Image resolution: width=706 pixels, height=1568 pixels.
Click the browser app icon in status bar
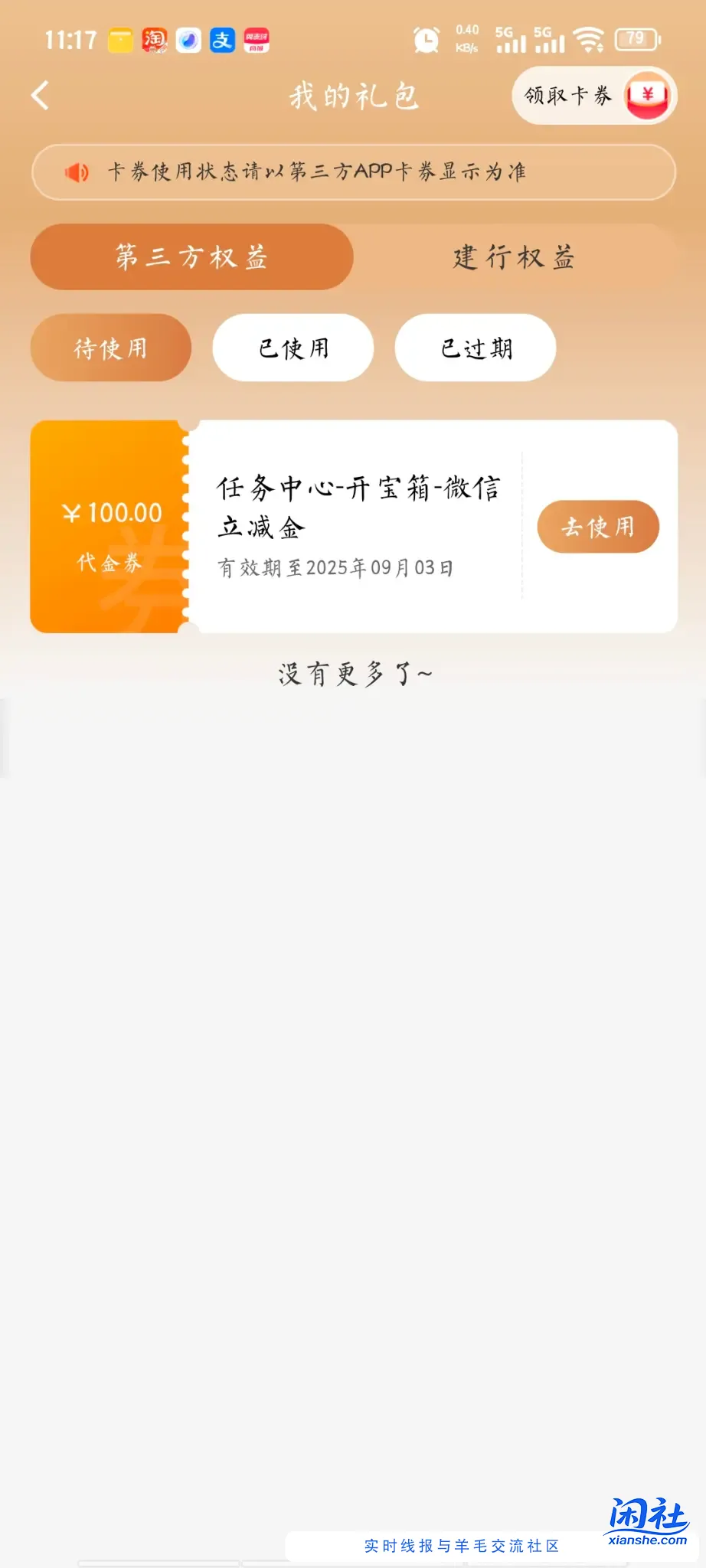coord(188,39)
